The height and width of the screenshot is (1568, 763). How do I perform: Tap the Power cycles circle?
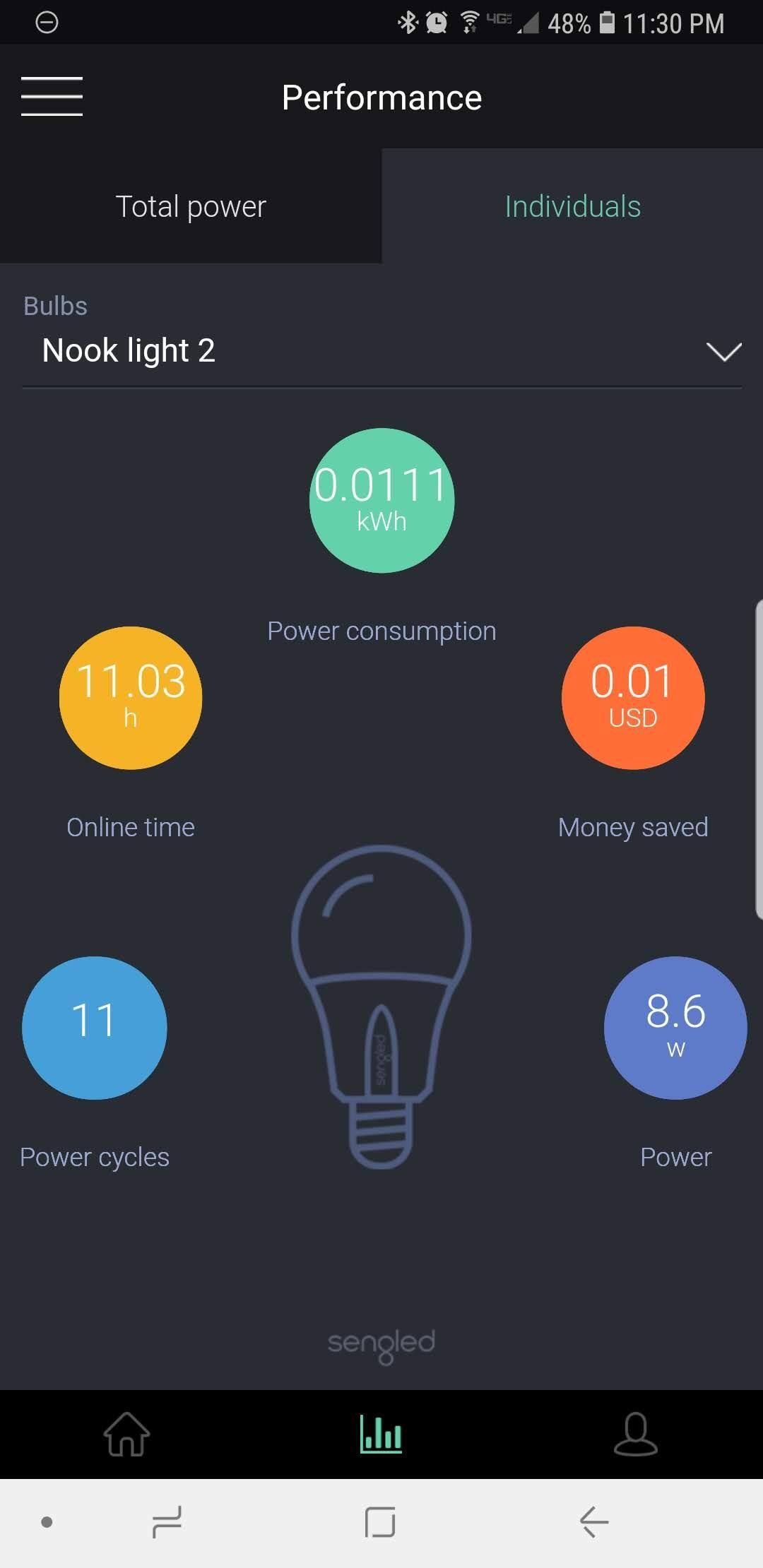point(95,1028)
